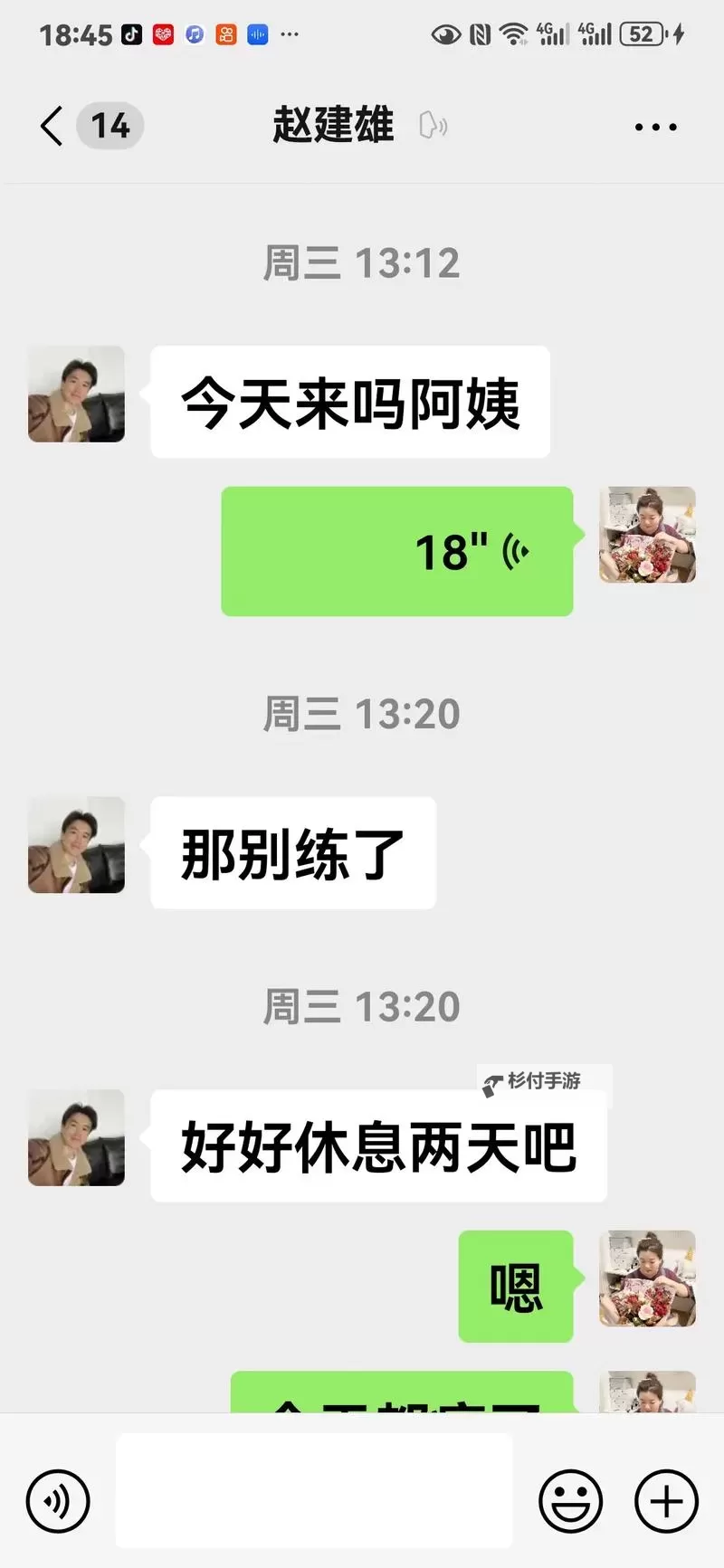The width and height of the screenshot is (724, 1568).
Task: Play the 18-second voice message
Action: 398,552
